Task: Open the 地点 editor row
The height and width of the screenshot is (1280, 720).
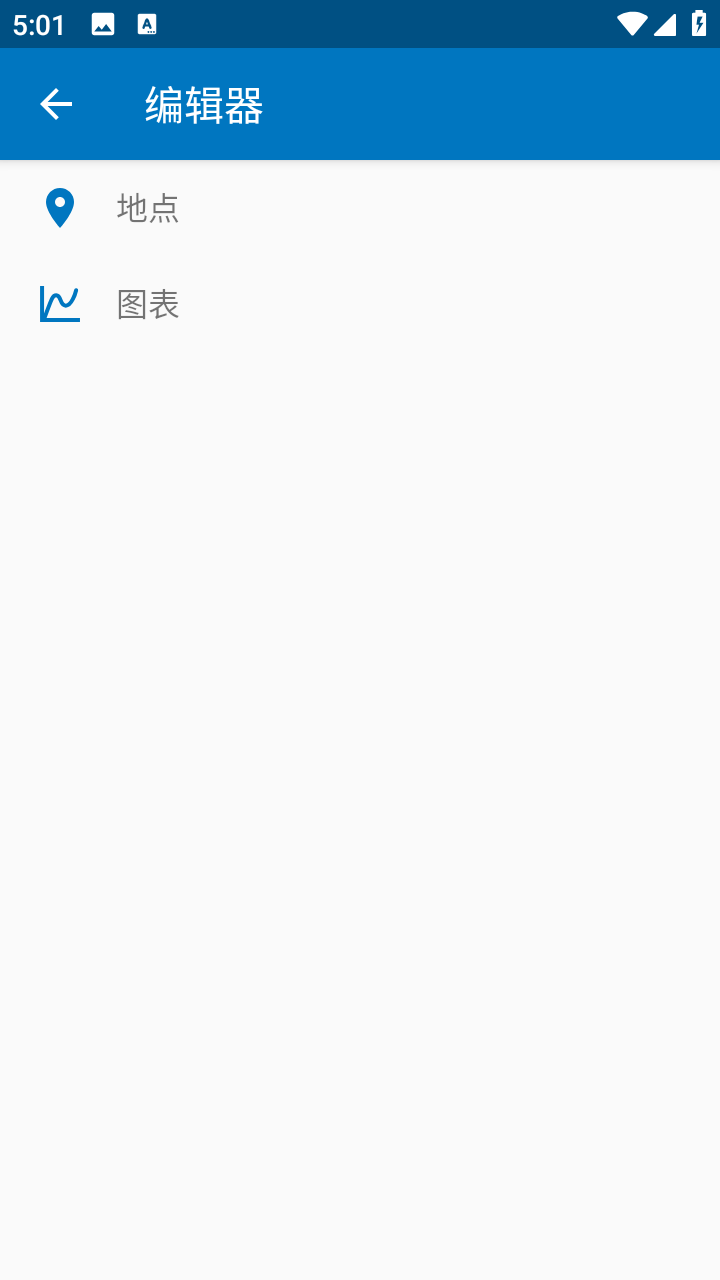Action: (x=360, y=208)
